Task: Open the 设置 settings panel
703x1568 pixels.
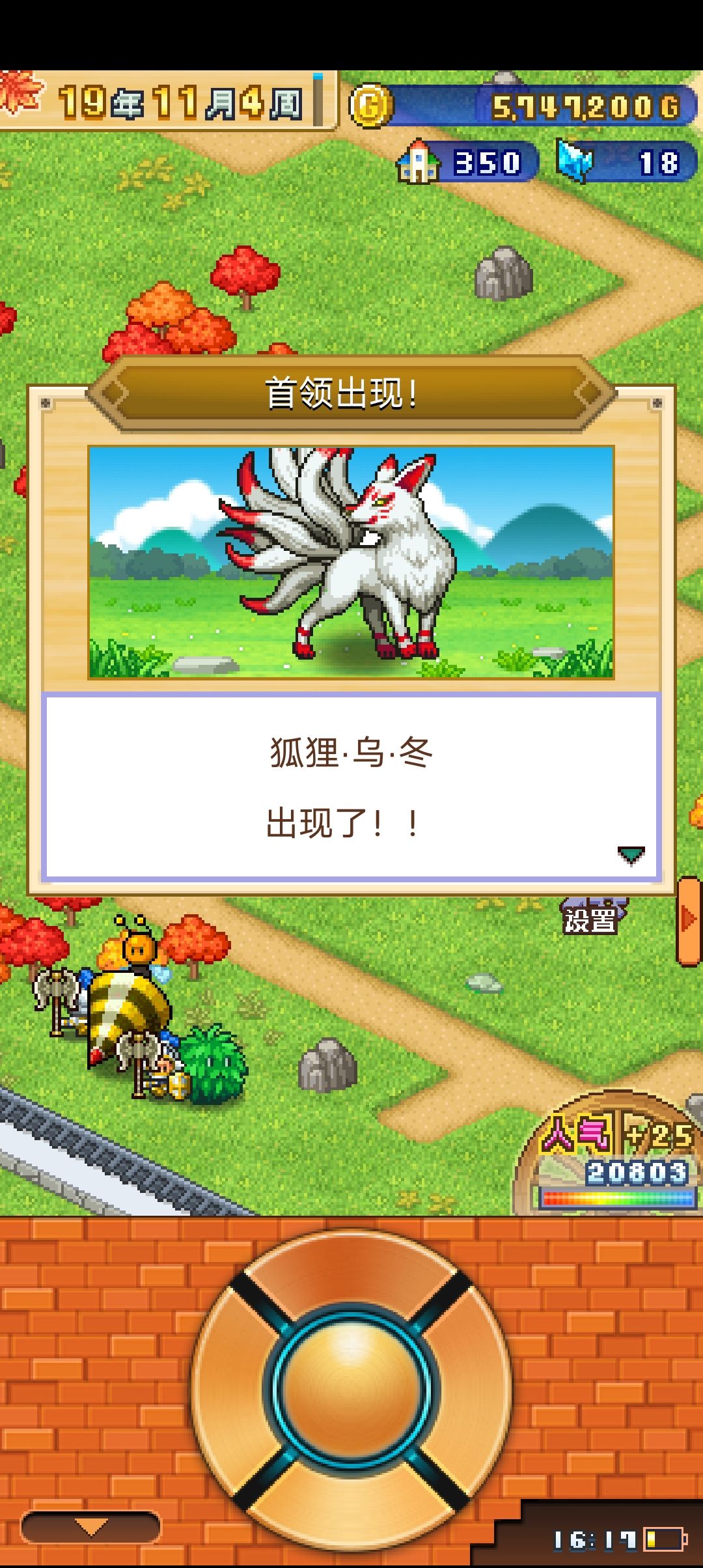Action: pos(590,921)
